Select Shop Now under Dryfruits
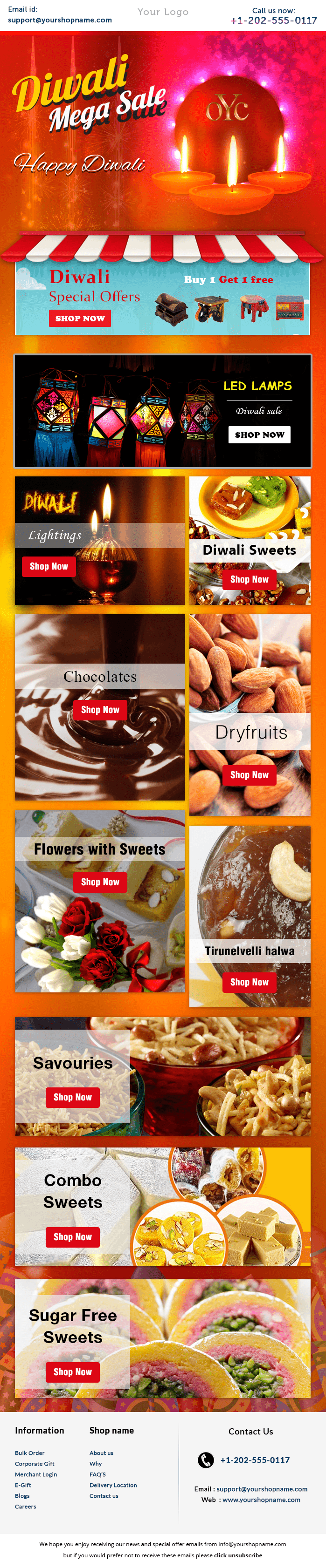Viewport: 326px width, 1568px height. tap(249, 775)
